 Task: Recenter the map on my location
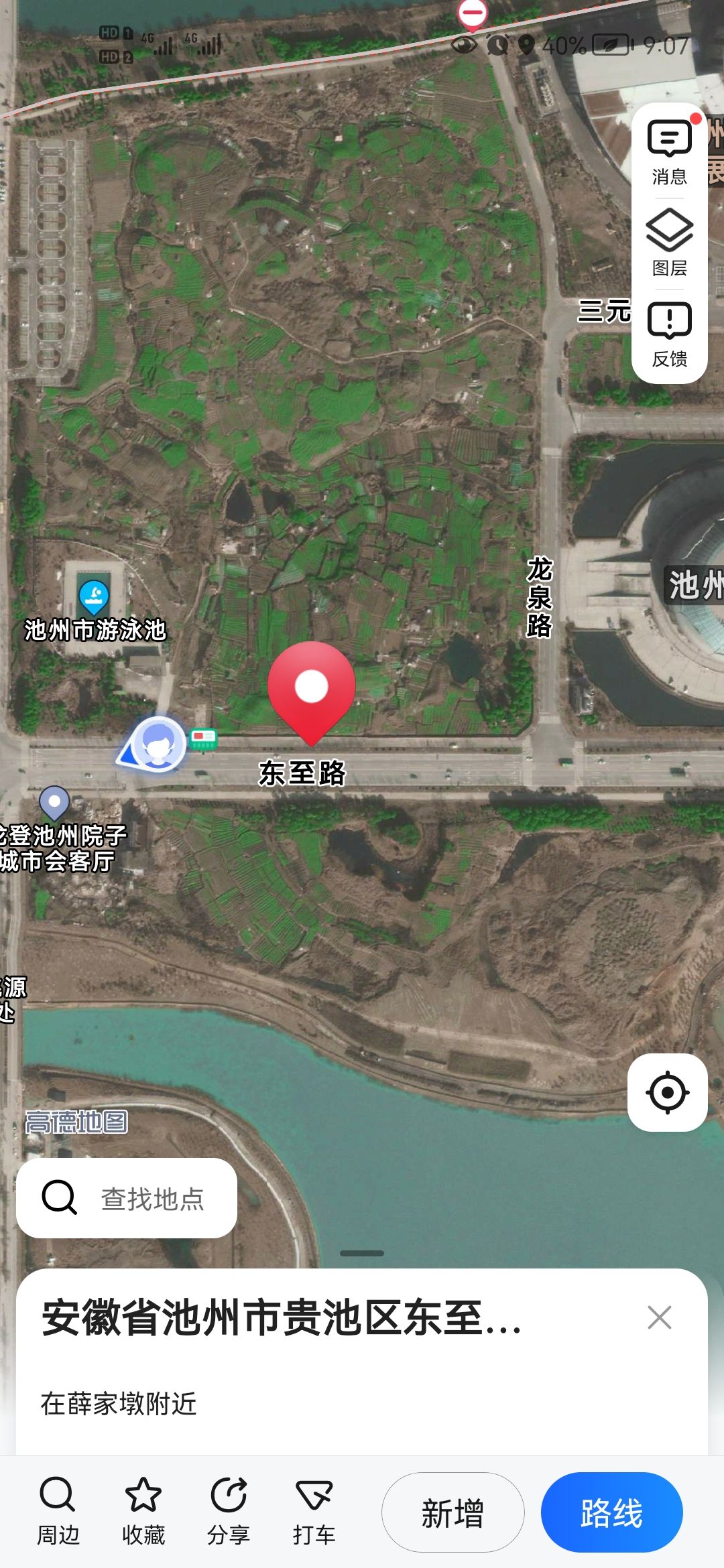click(x=668, y=1092)
